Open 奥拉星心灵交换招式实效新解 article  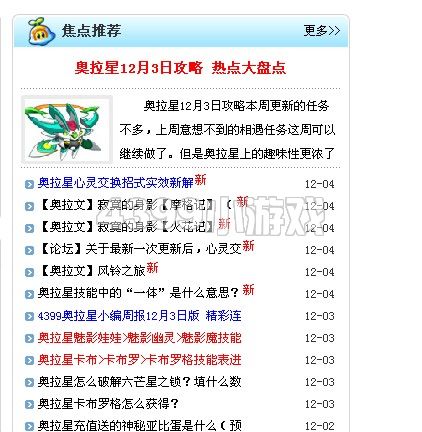click(115, 183)
